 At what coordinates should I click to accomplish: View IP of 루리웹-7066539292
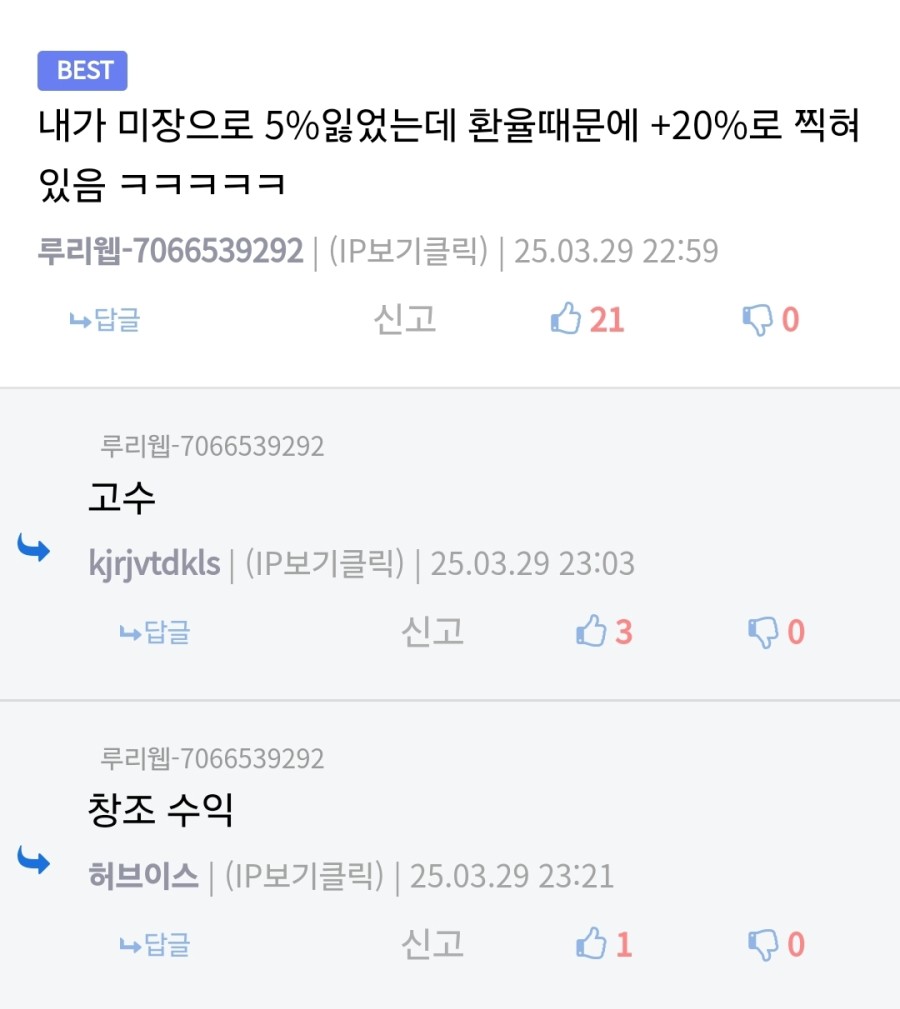(x=408, y=251)
